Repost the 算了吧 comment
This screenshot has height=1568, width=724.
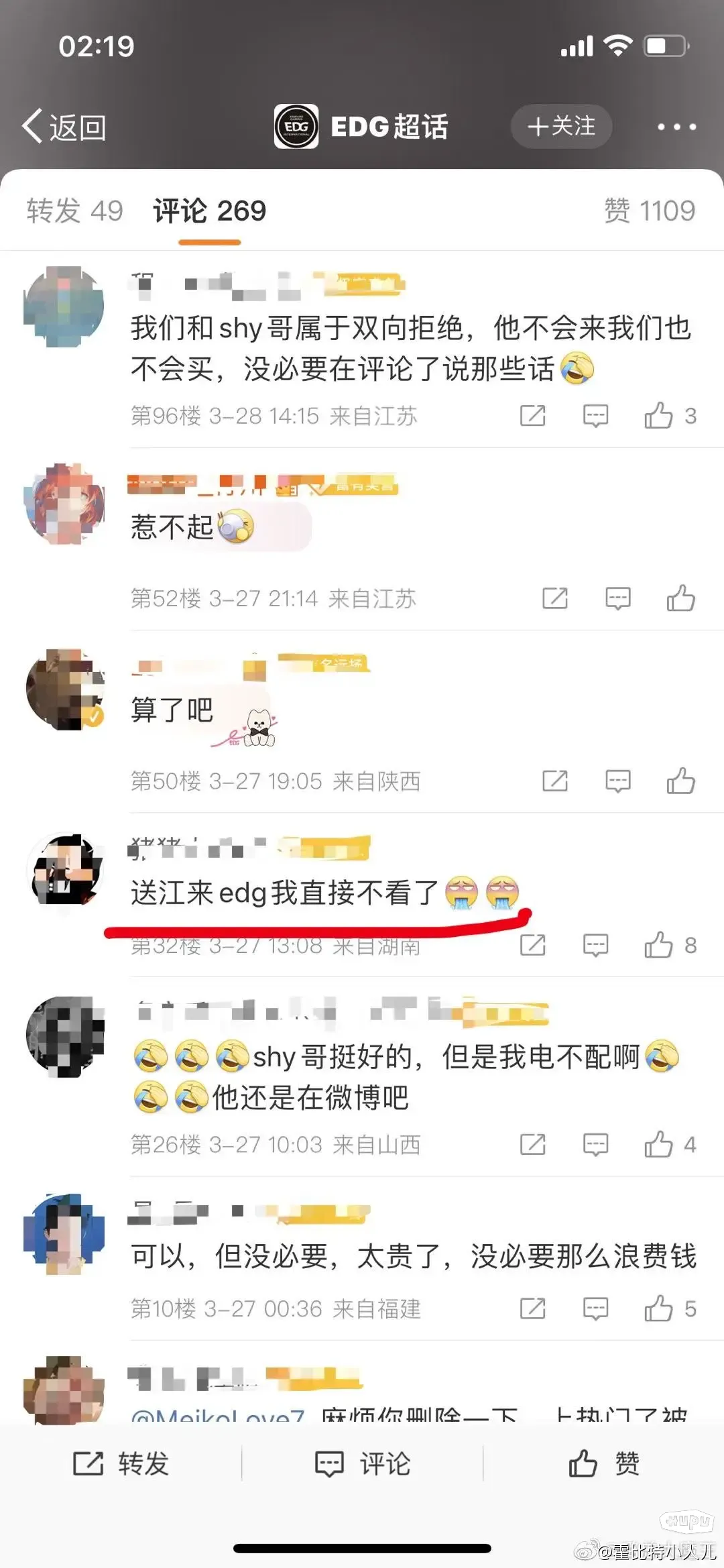(x=554, y=781)
